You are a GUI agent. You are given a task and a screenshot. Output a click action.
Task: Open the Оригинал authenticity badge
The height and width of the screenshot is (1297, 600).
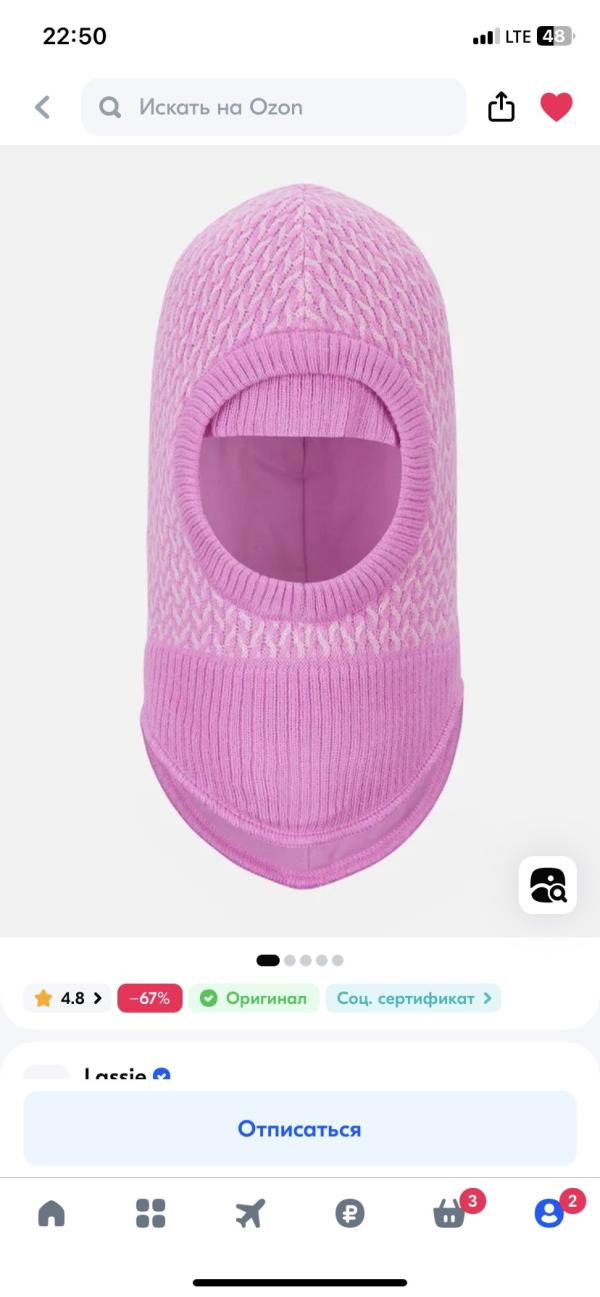(254, 998)
